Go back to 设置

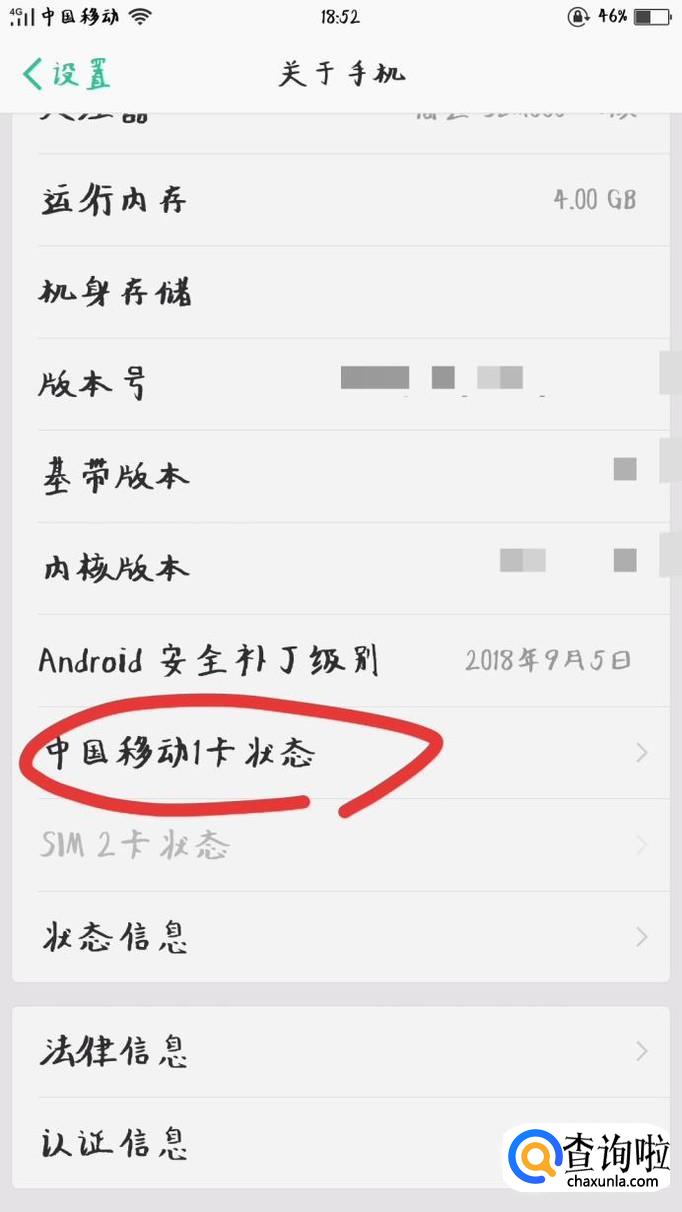(66, 74)
